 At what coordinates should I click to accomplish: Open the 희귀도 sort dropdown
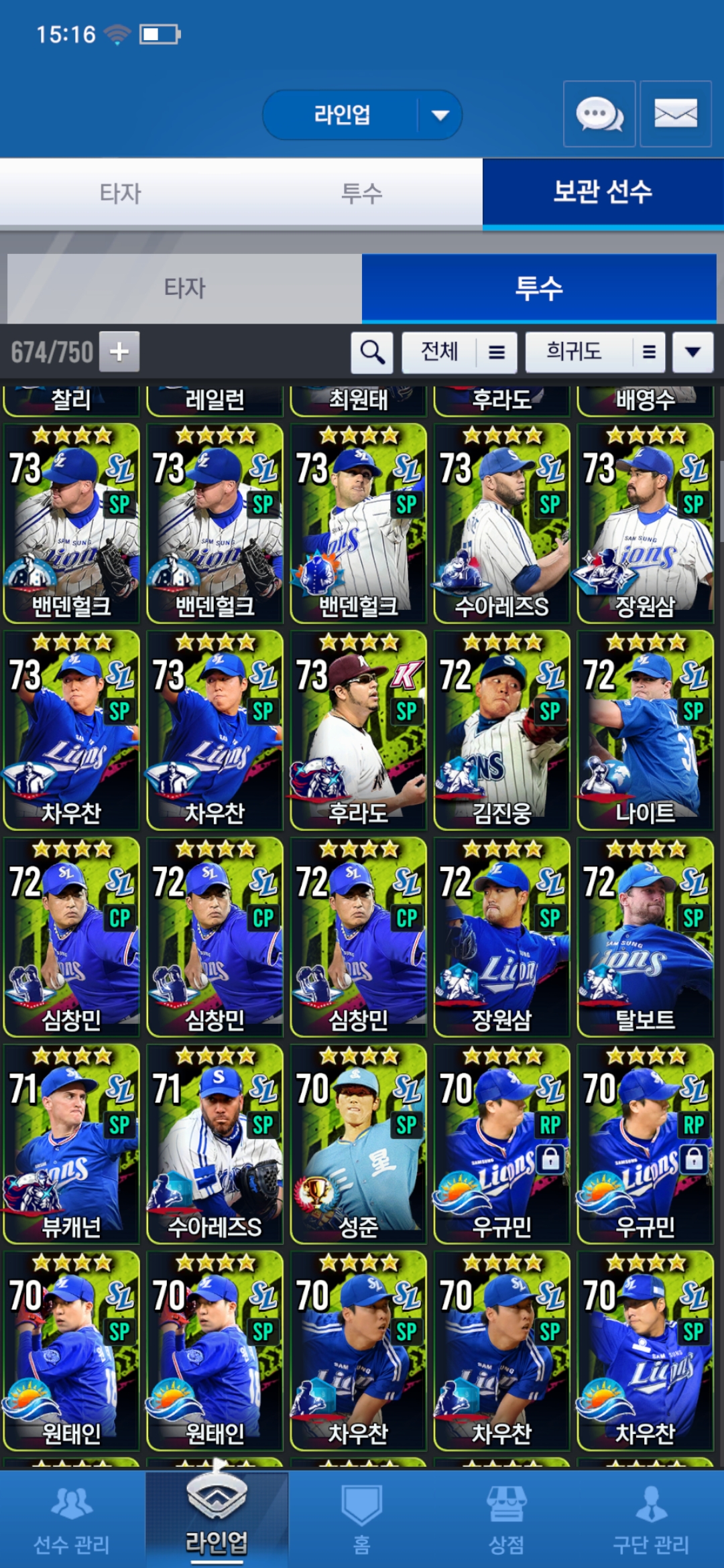tap(595, 352)
